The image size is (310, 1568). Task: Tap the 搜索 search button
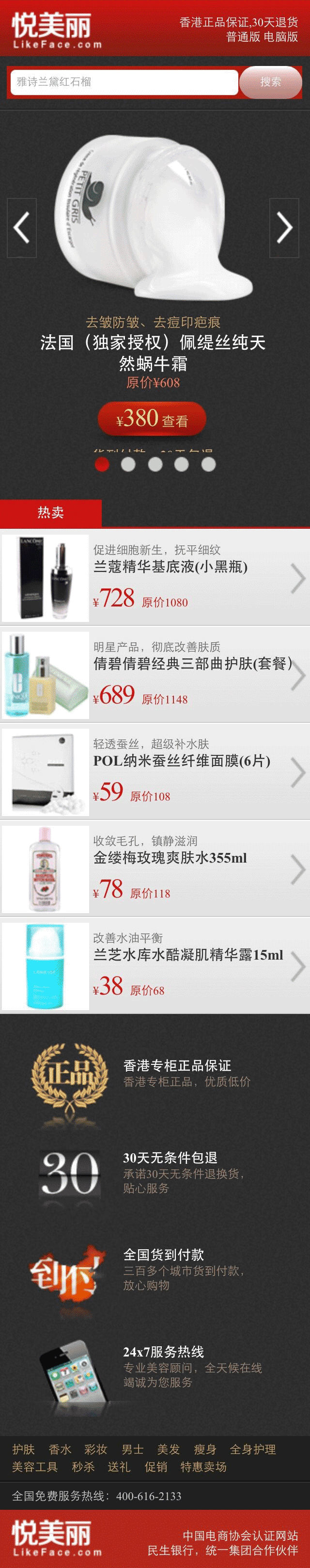(x=270, y=82)
